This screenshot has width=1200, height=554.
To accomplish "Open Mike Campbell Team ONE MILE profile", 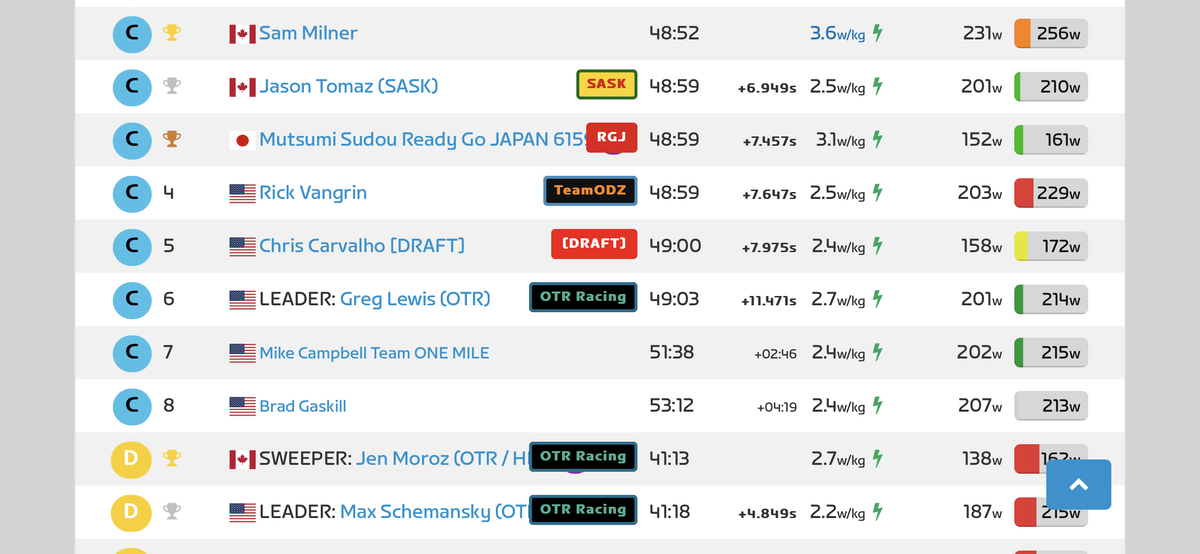I will click(374, 352).
